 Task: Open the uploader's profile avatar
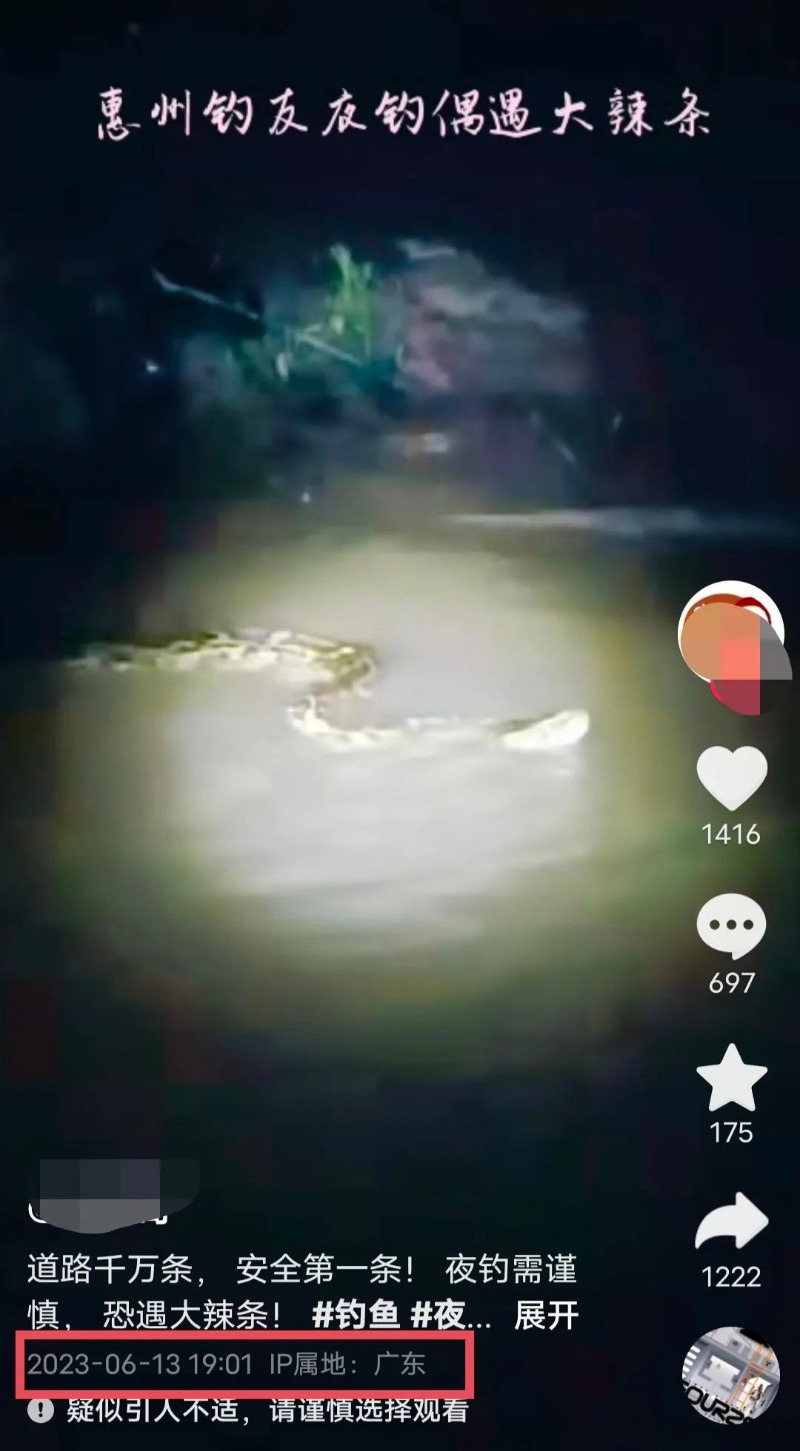click(731, 640)
